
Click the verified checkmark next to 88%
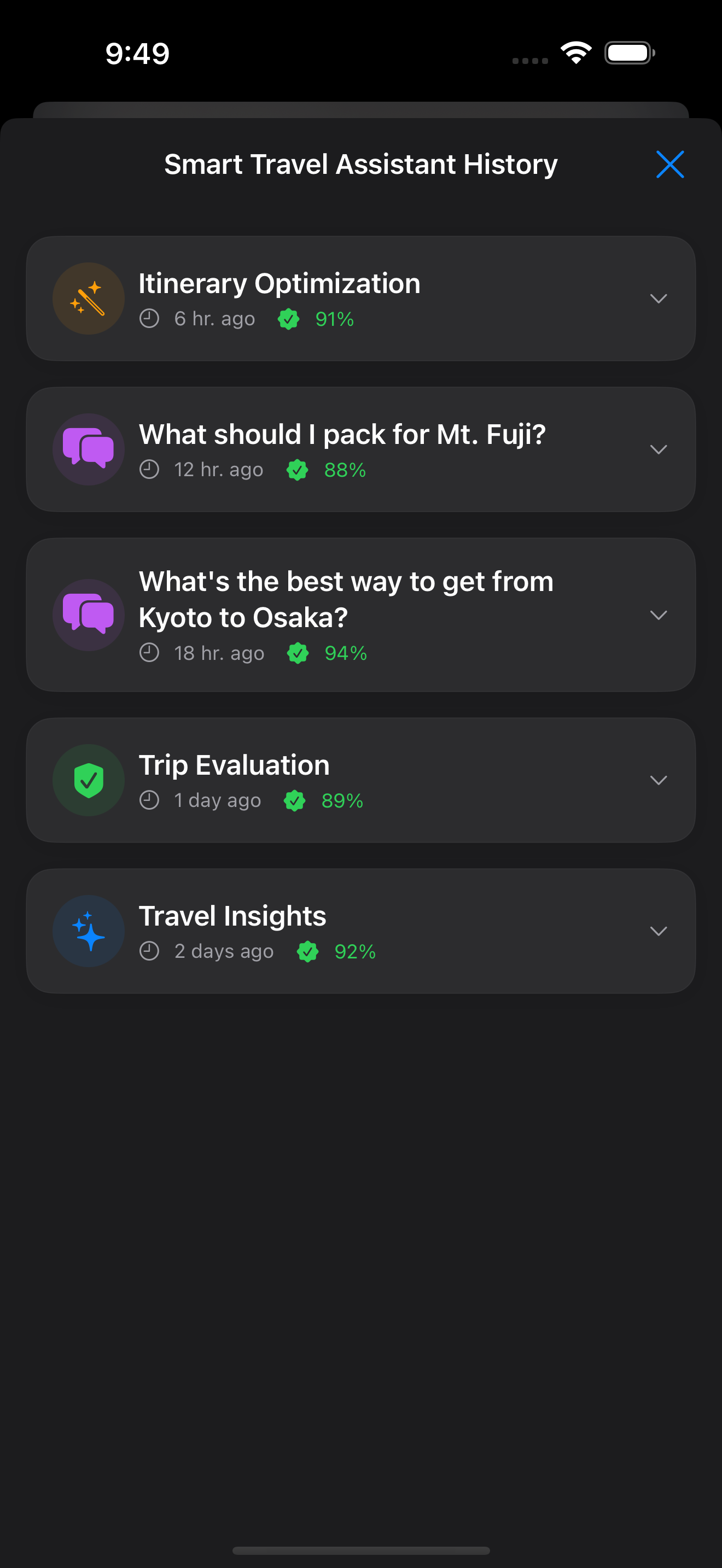coord(298,470)
